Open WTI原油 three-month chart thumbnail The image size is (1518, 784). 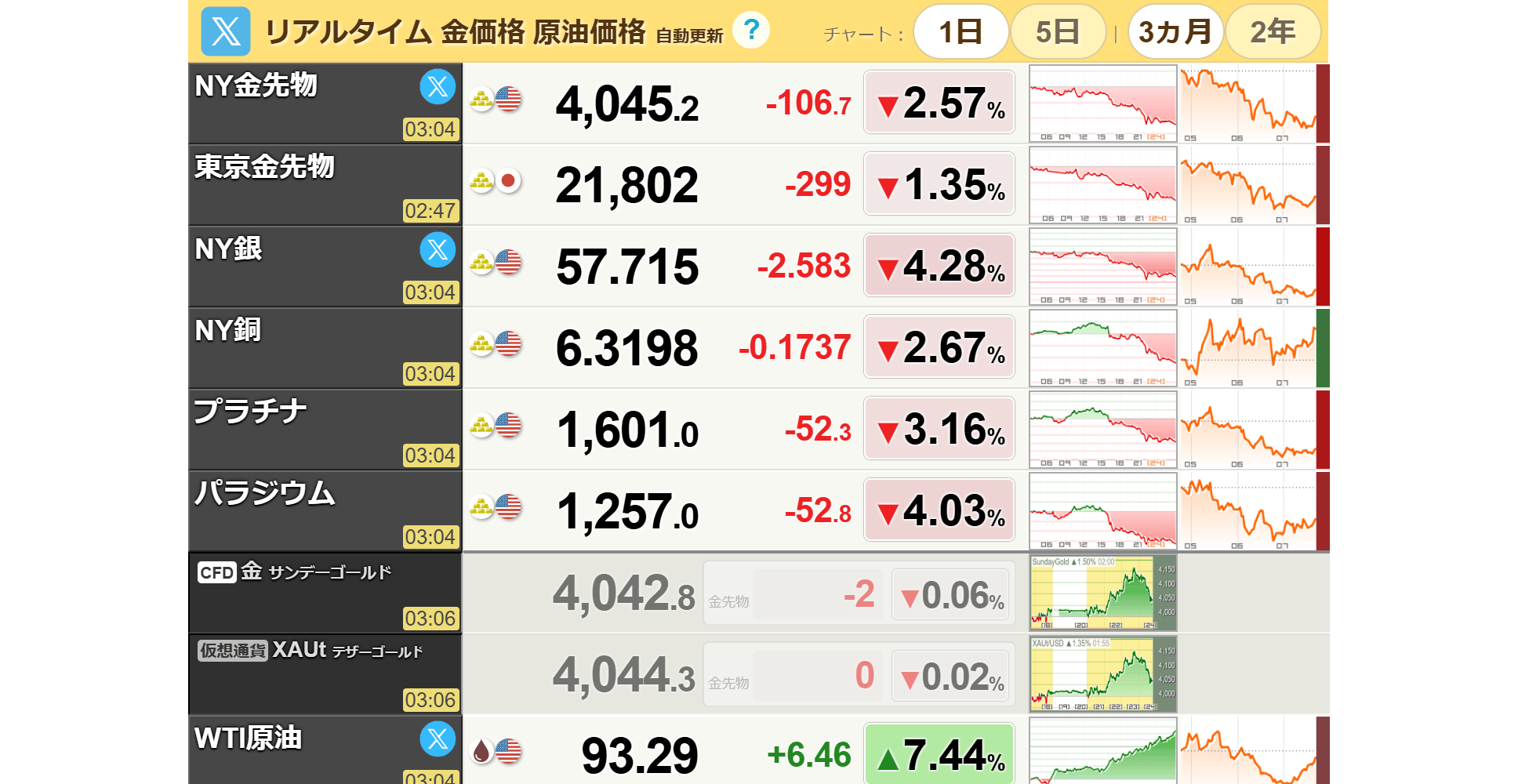tap(1248, 750)
